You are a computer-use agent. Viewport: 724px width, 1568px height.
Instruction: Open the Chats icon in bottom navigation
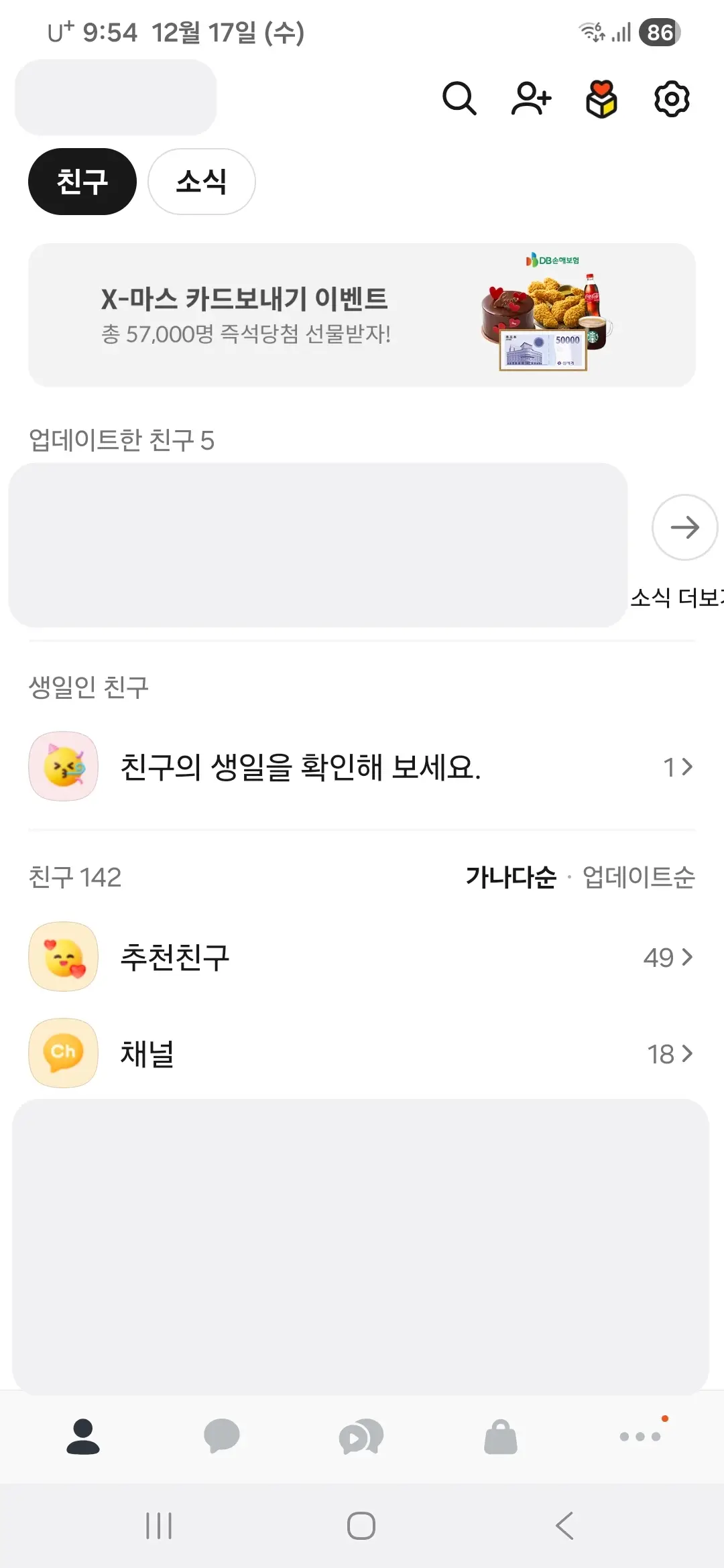(223, 1437)
